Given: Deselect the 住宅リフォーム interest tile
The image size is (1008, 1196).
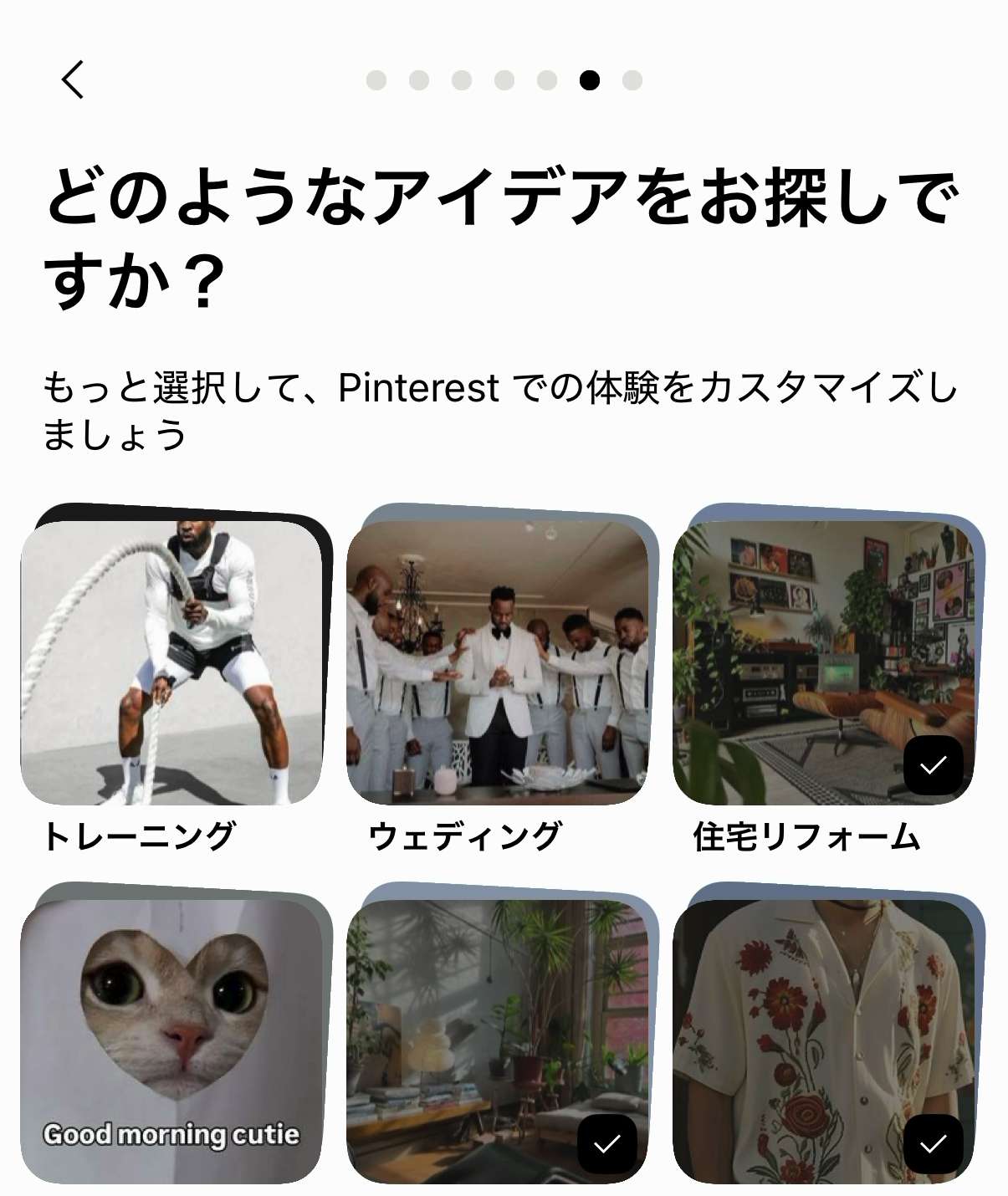Looking at the screenshot, I should click(x=824, y=662).
